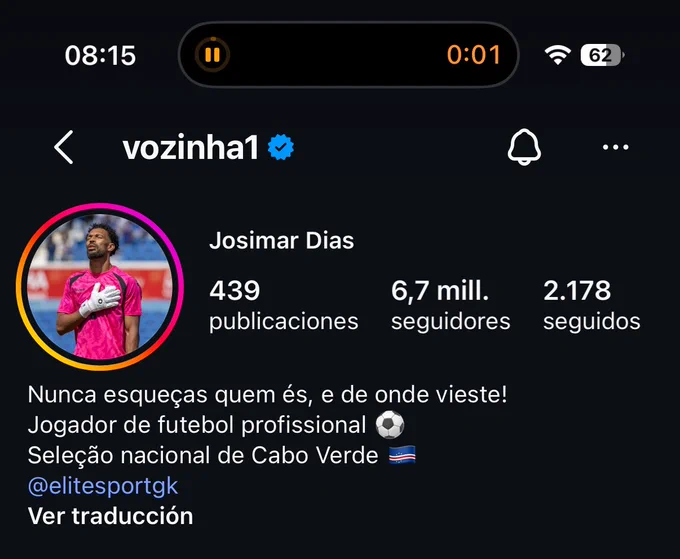
Task: Open the notifications bell for vozinha1
Action: click(524, 147)
